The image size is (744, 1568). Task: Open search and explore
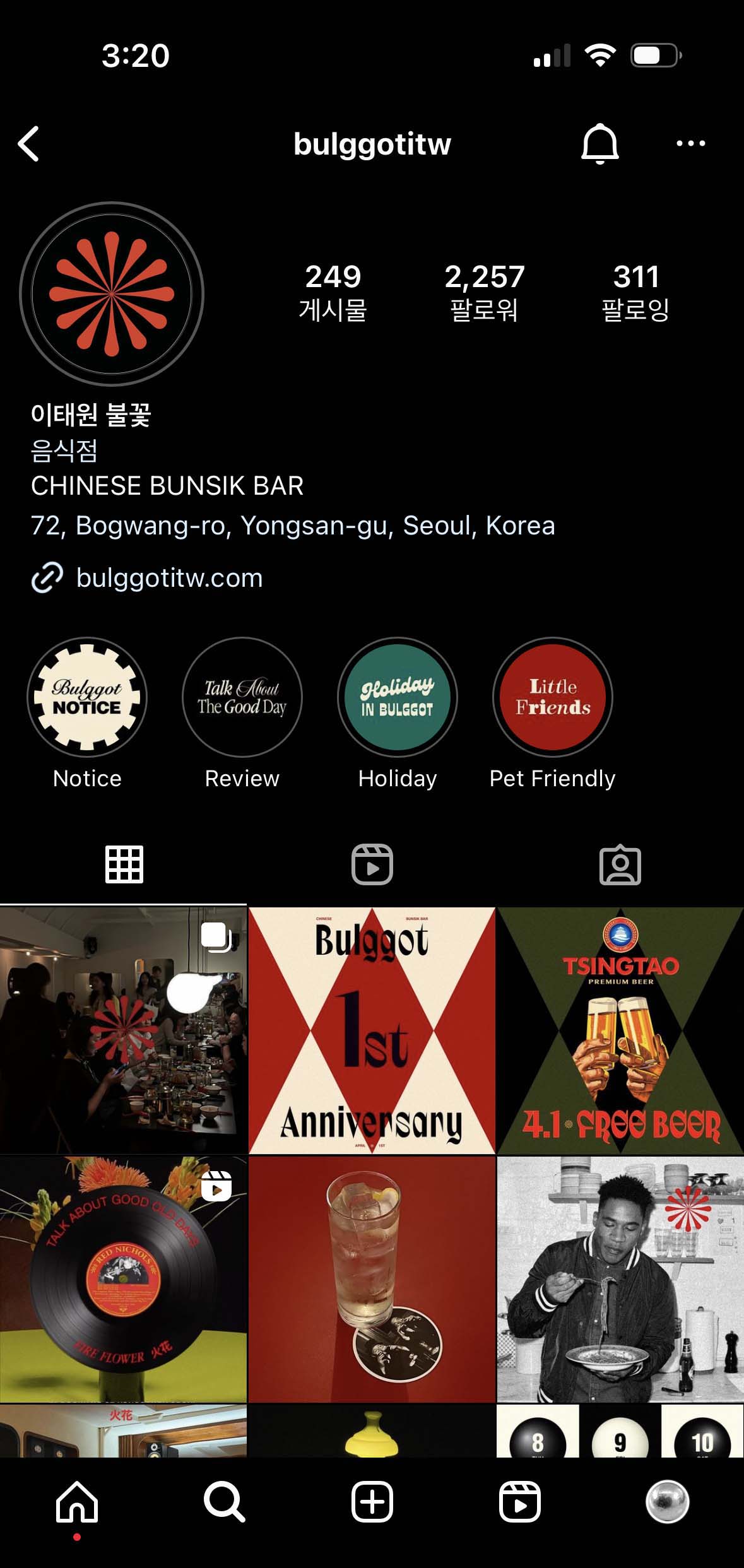[224, 1502]
